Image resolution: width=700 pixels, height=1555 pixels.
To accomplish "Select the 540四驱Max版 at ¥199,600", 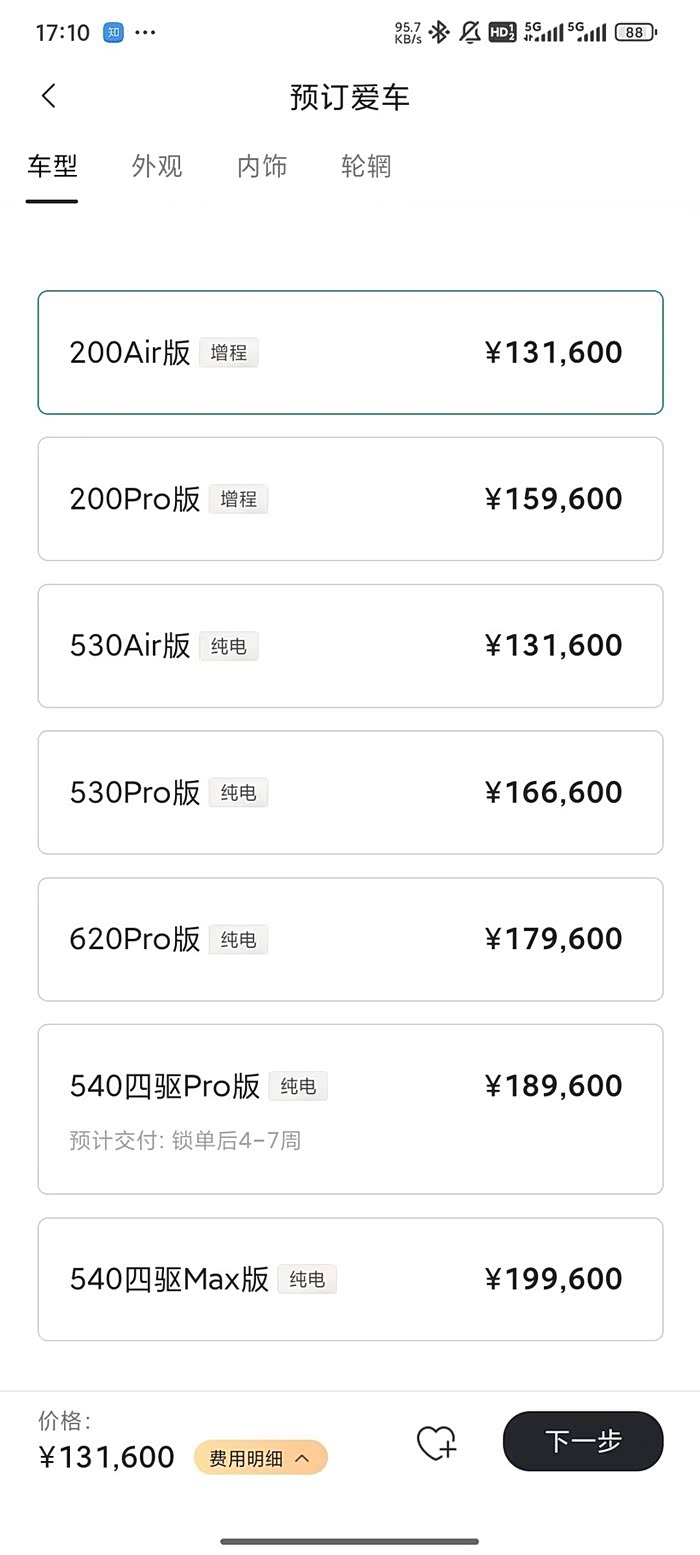I will [x=350, y=1279].
